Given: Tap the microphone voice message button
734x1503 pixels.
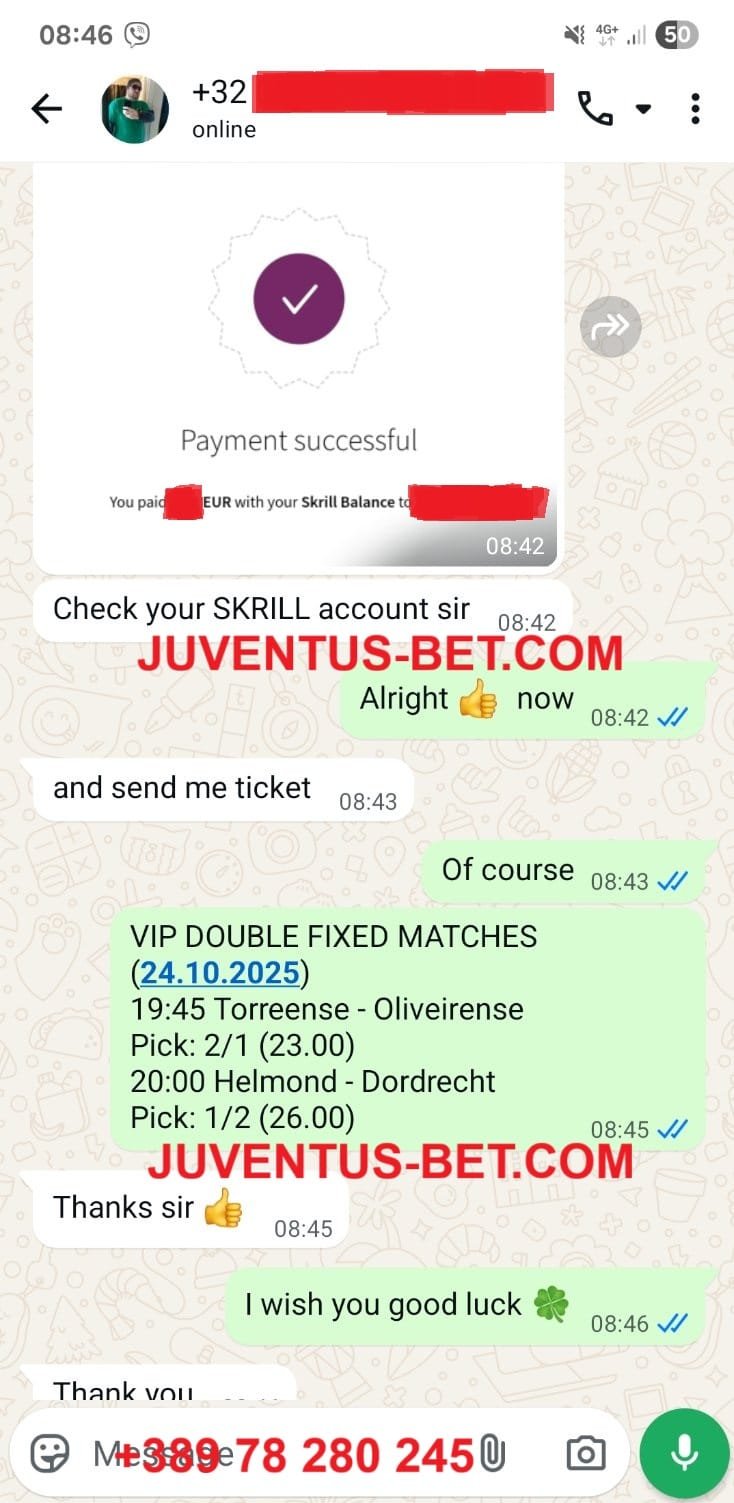Looking at the screenshot, I should coord(685,1453).
